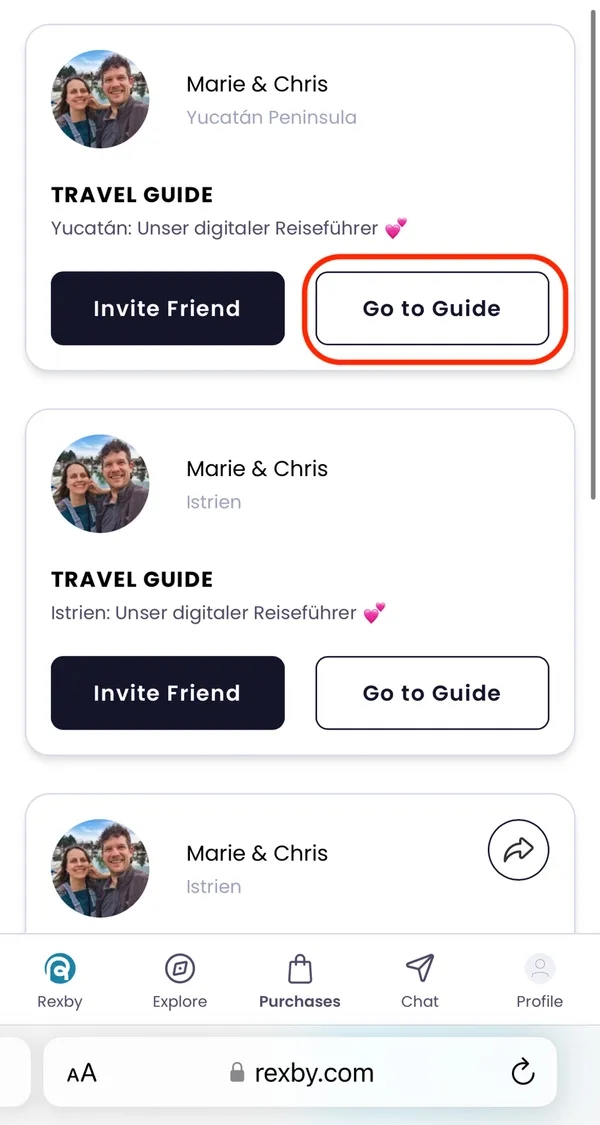
Task: Select the Purchases tab
Action: pyautogui.click(x=300, y=981)
